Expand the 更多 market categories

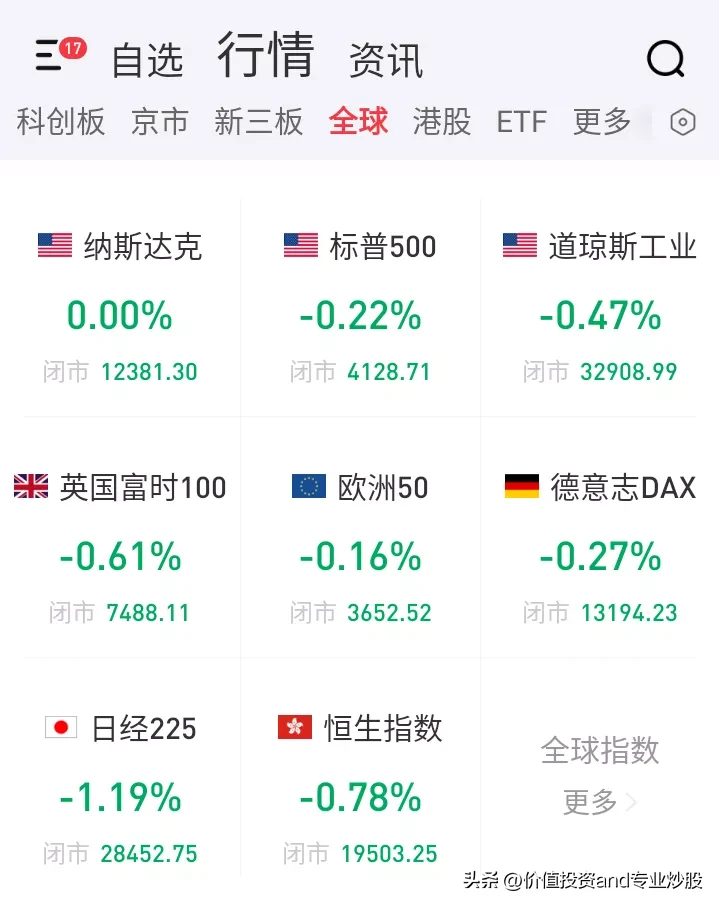coord(602,122)
